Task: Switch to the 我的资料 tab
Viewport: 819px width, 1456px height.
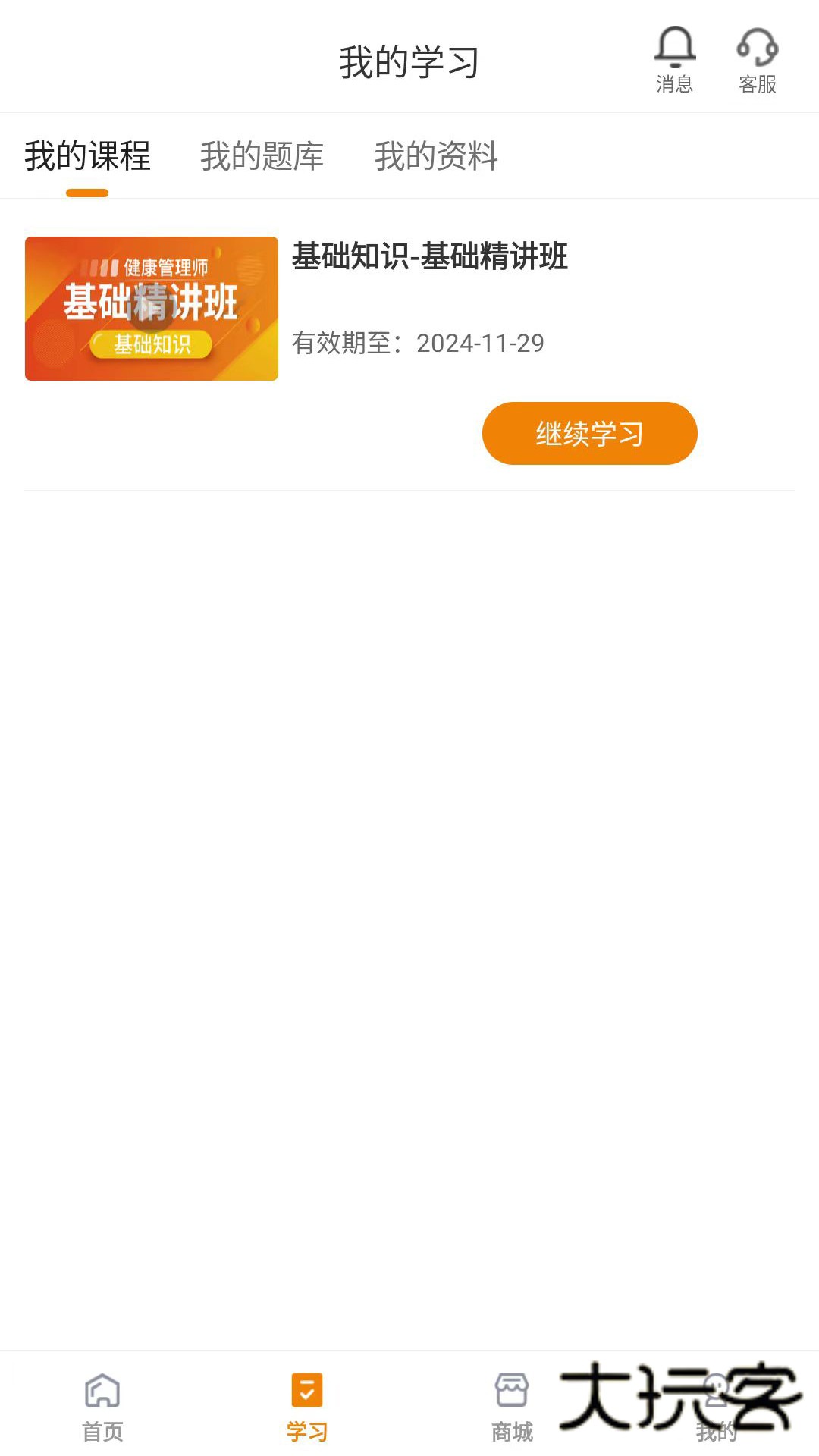Action: 436,157
